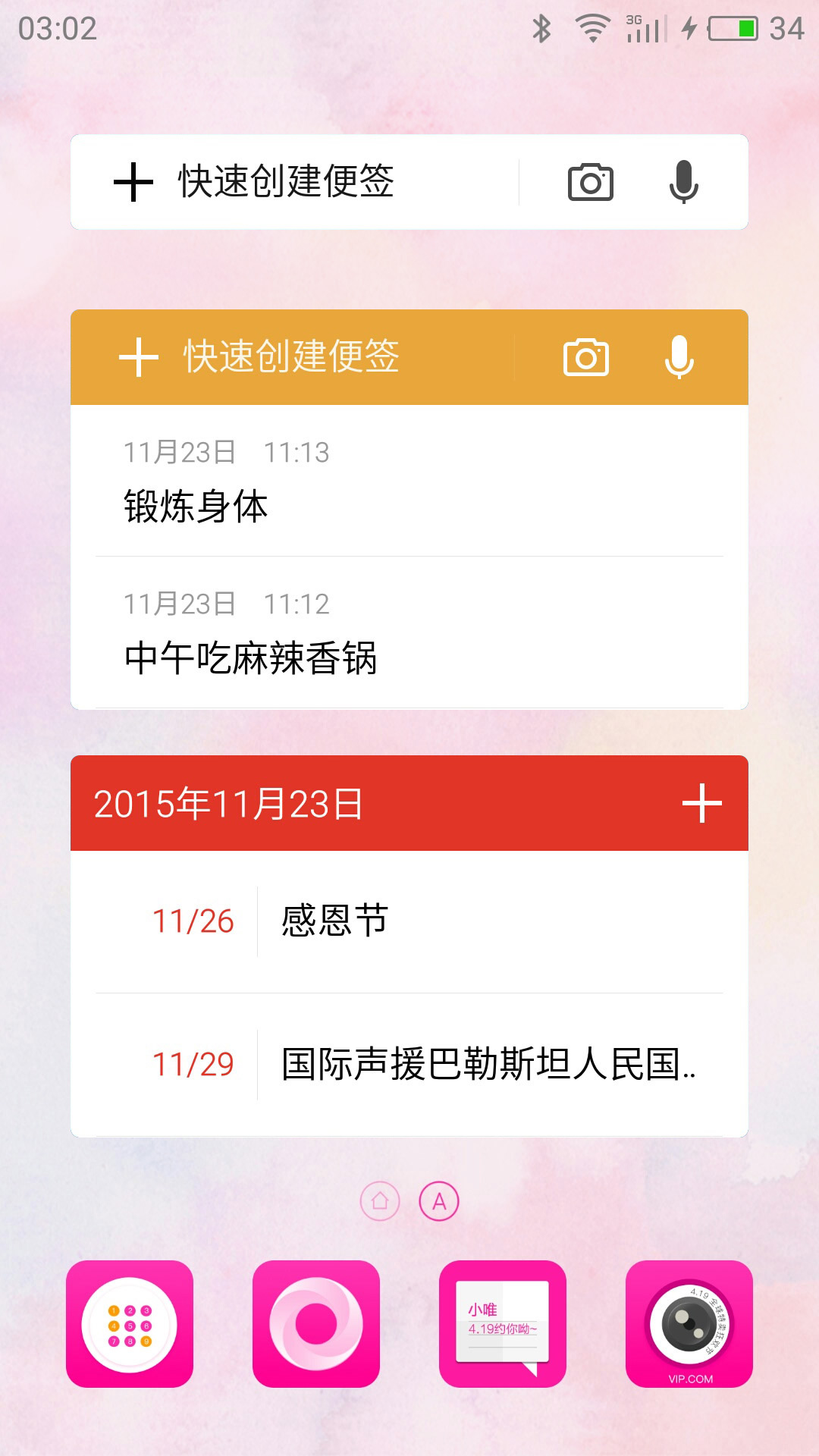This screenshot has height=1456, width=819.
Task: Tap the microphone in the white note widget
Action: [684, 182]
